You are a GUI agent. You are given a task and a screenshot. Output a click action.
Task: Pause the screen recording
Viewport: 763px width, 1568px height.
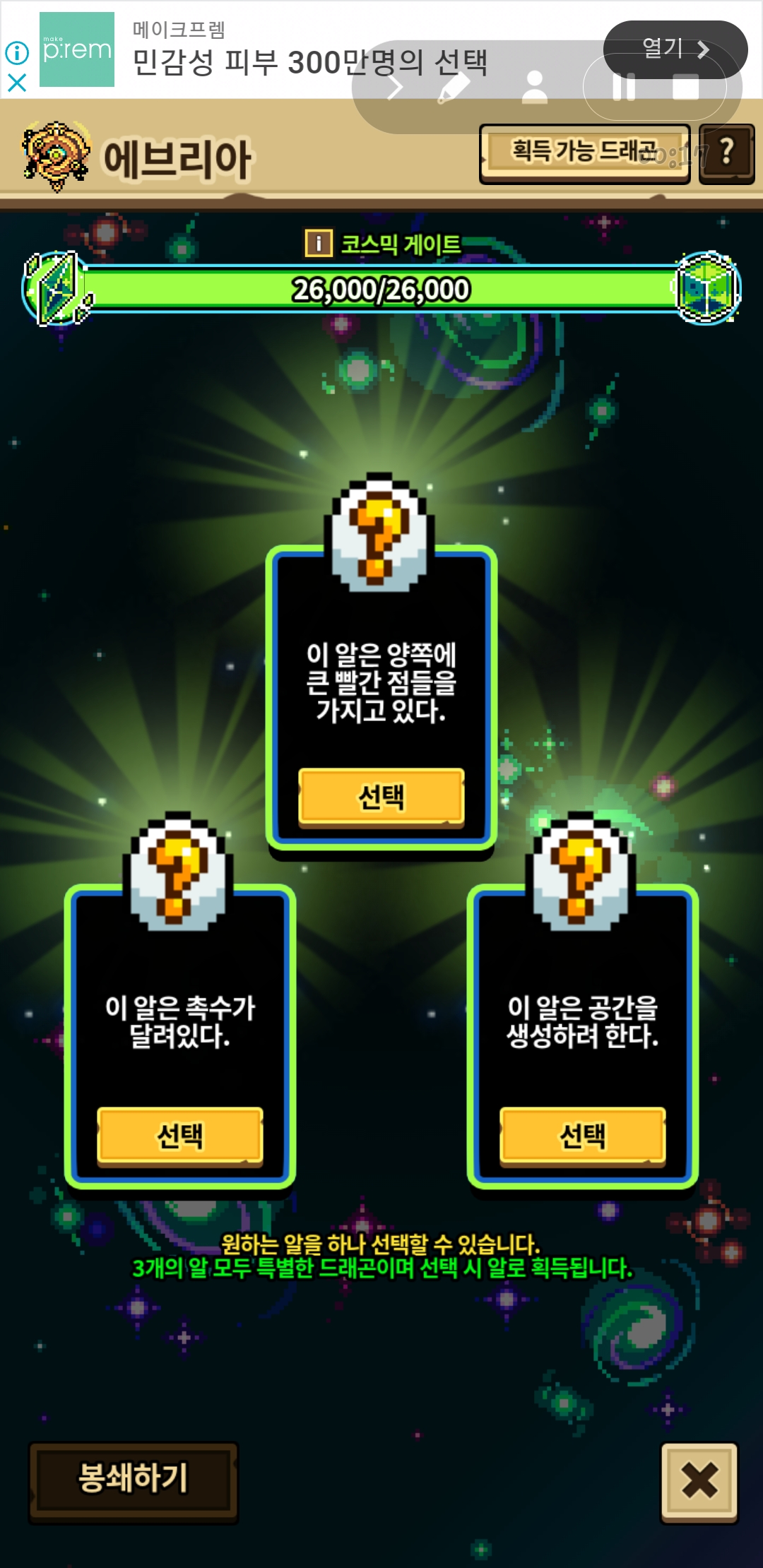pyautogui.click(x=624, y=88)
